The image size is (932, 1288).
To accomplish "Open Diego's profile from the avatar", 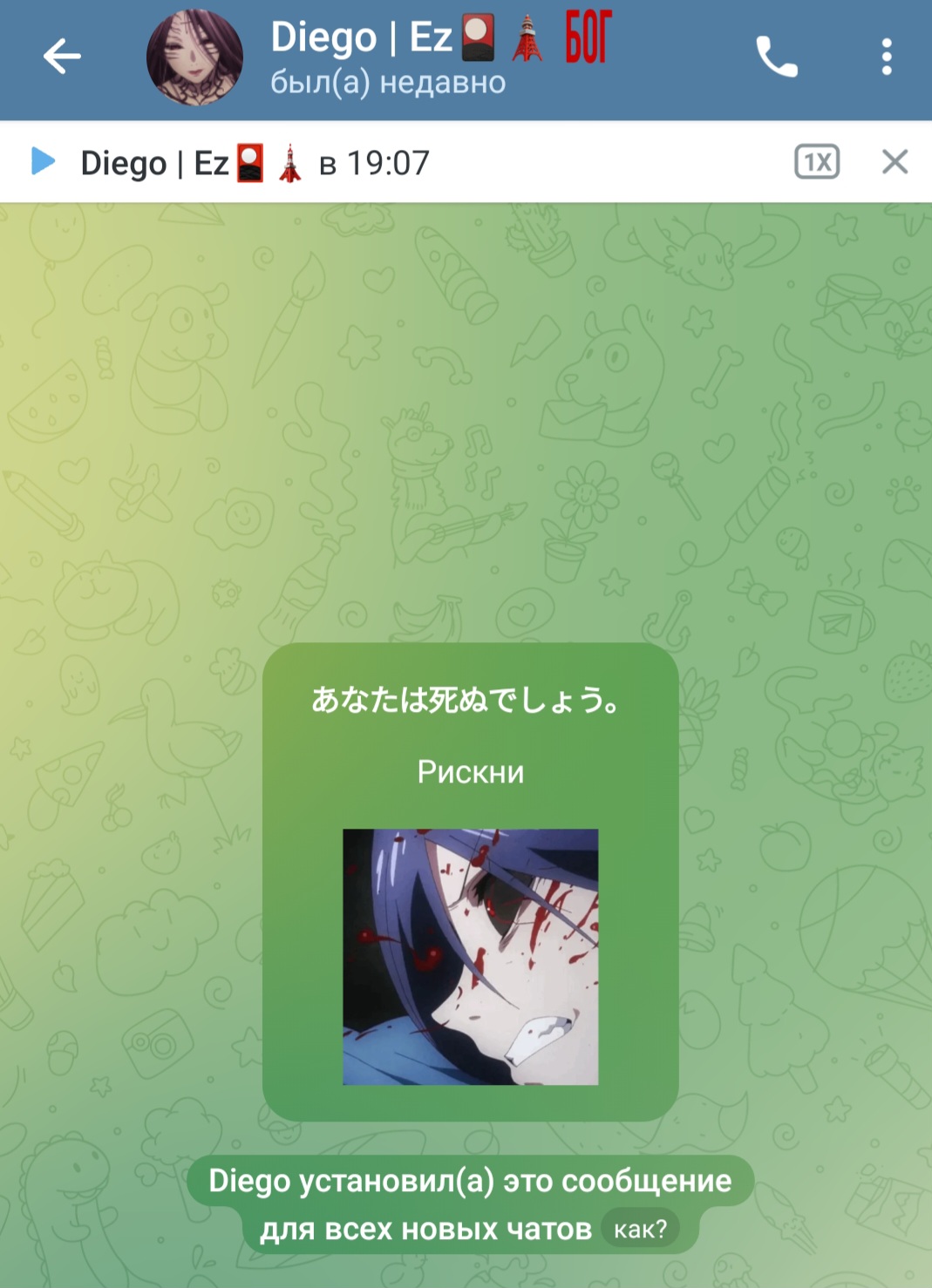I will tap(194, 58).
